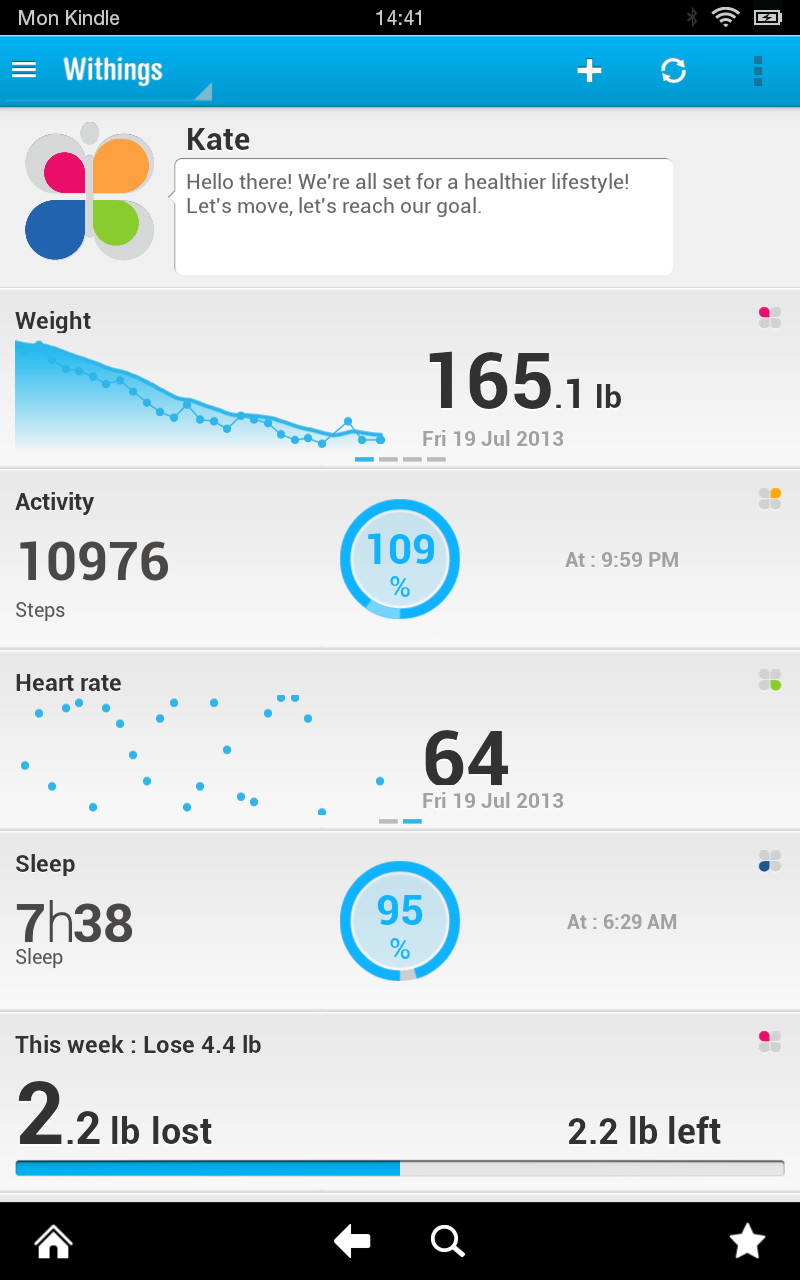Tap the weekly weight loss progress bar
Screen dimensions: 800x1280
point(400,1167)
